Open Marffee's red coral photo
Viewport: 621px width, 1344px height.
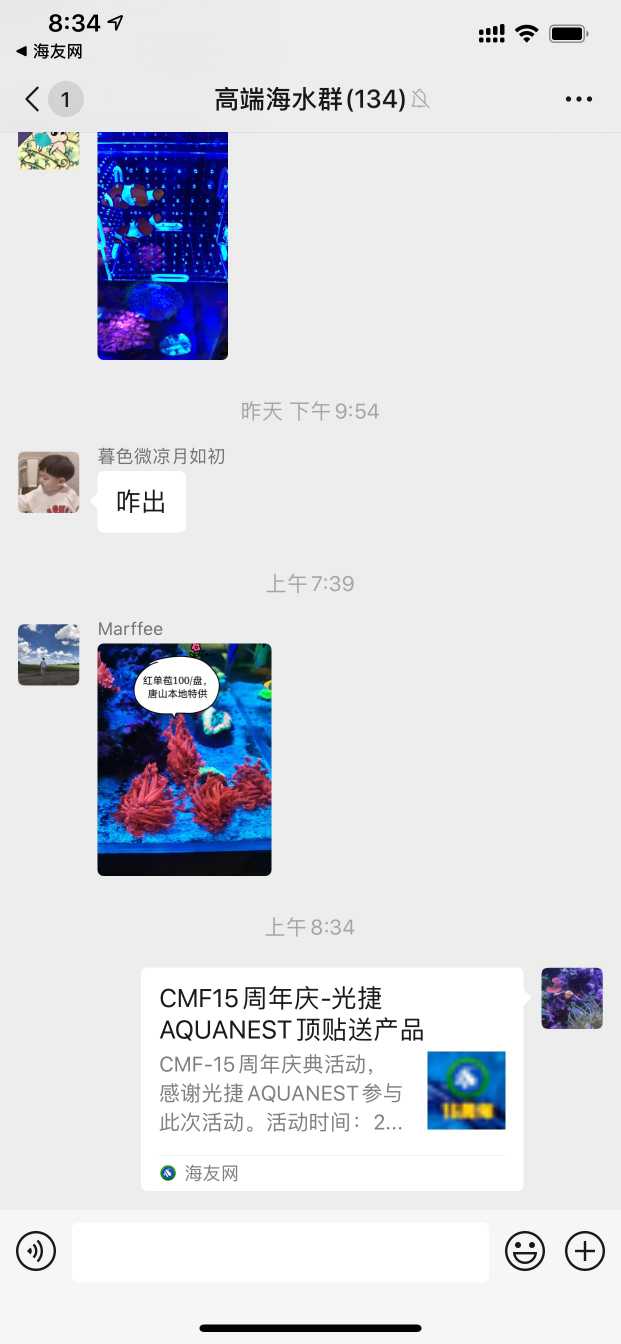point(184,760)
